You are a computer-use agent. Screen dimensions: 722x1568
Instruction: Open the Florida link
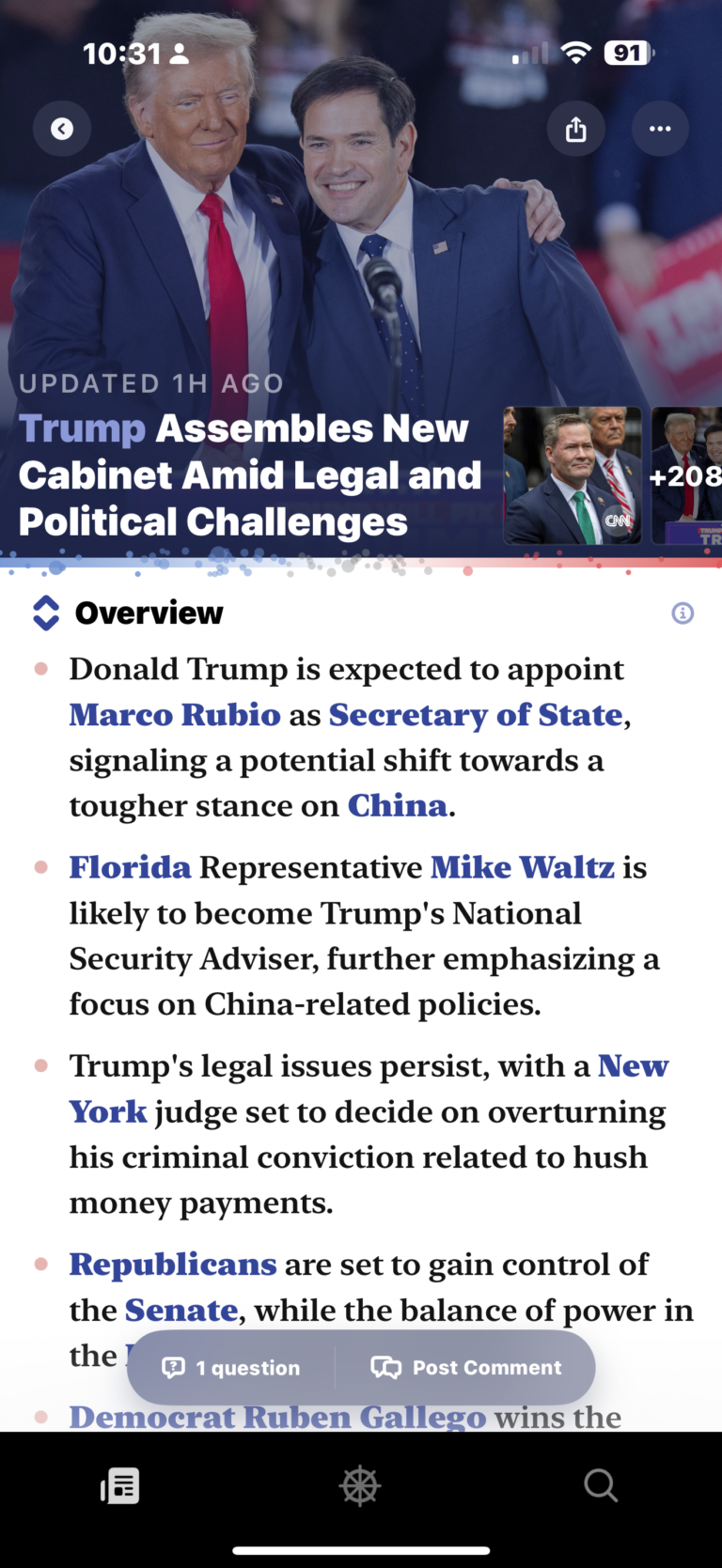130,867
